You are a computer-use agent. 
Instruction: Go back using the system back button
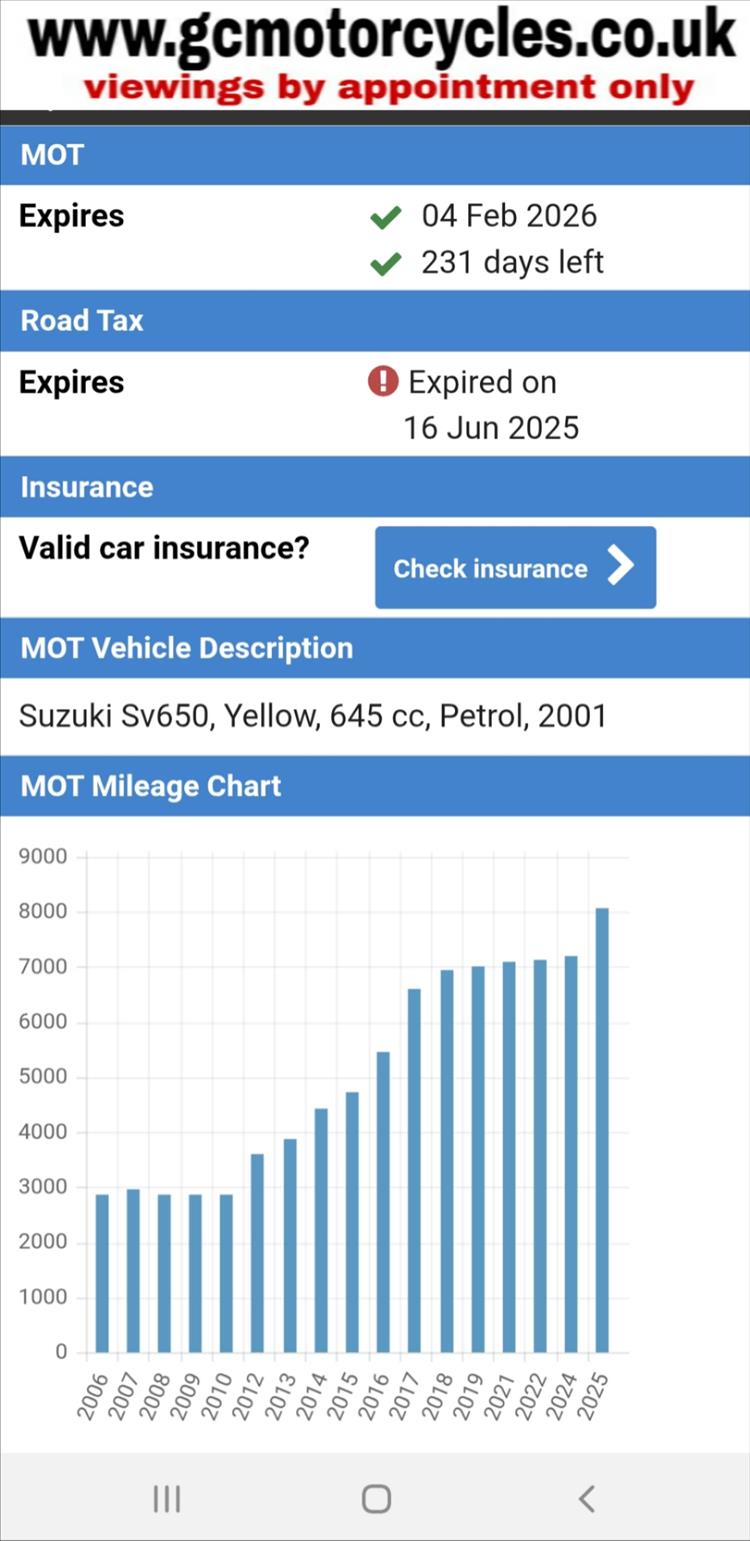pos(587,1498)
